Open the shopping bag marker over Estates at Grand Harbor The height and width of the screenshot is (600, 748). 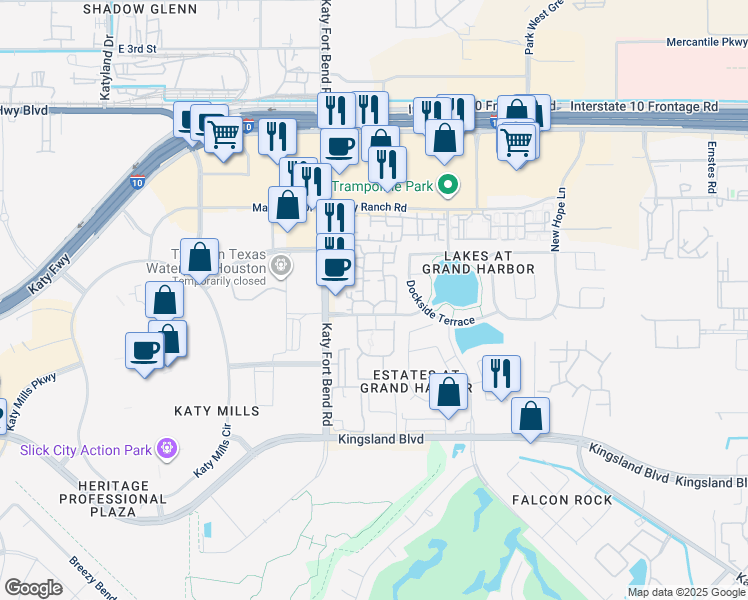coord(448,395)
